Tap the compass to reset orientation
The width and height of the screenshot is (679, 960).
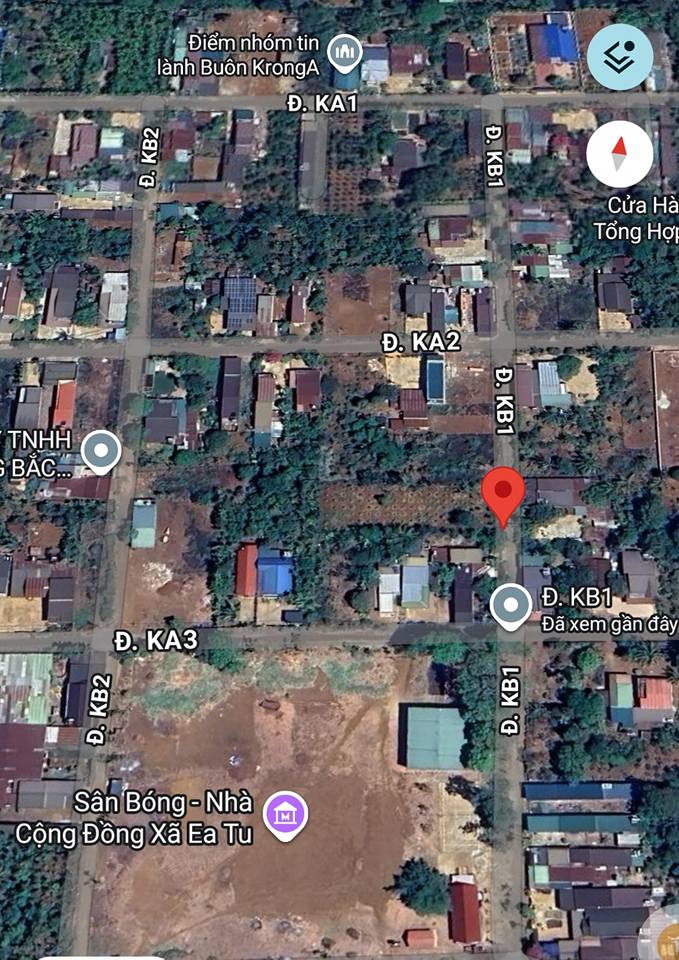(x=620, y=154)
